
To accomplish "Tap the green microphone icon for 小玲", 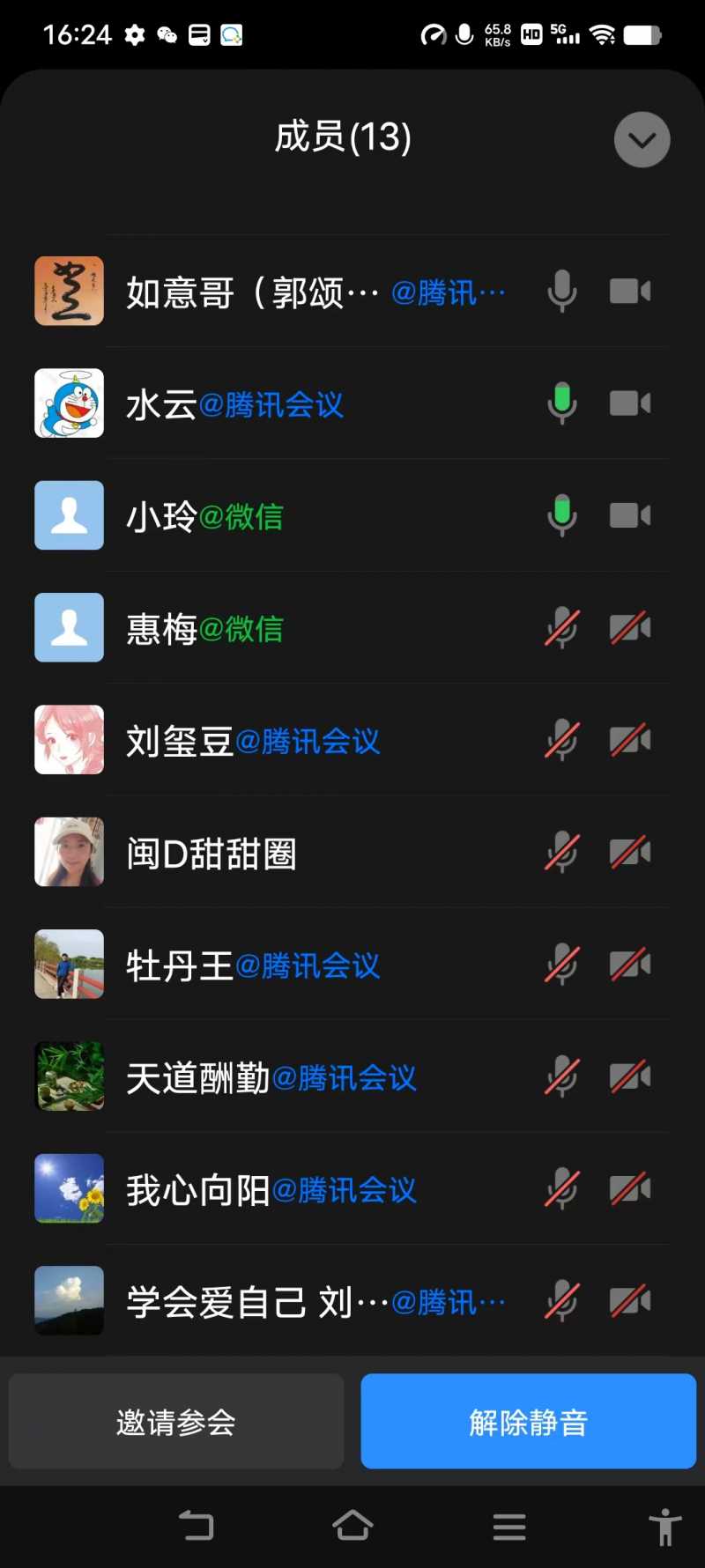I will (x=561, y=516).
